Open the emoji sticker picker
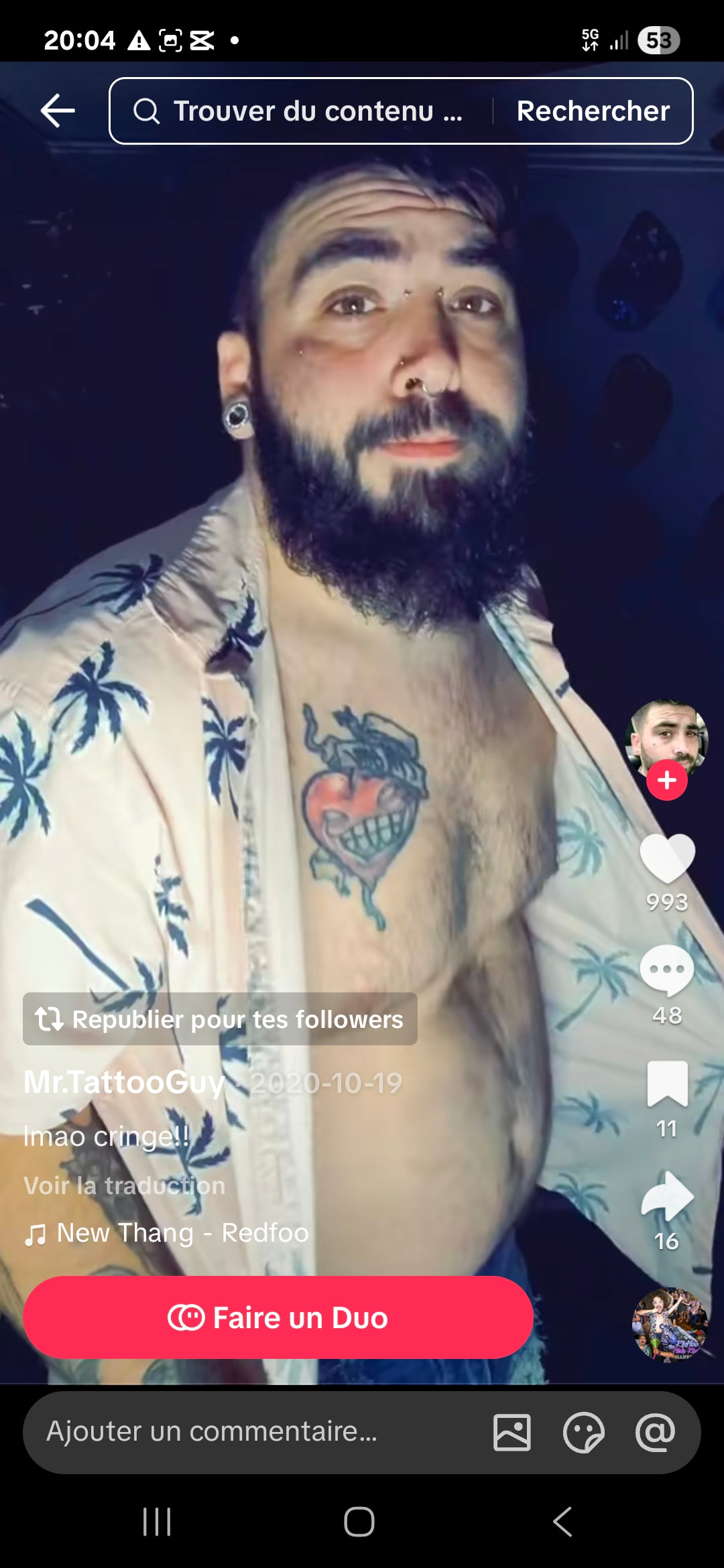Image resolution: width=724 pixels, height=1568 pixels. click(583, 1433)
